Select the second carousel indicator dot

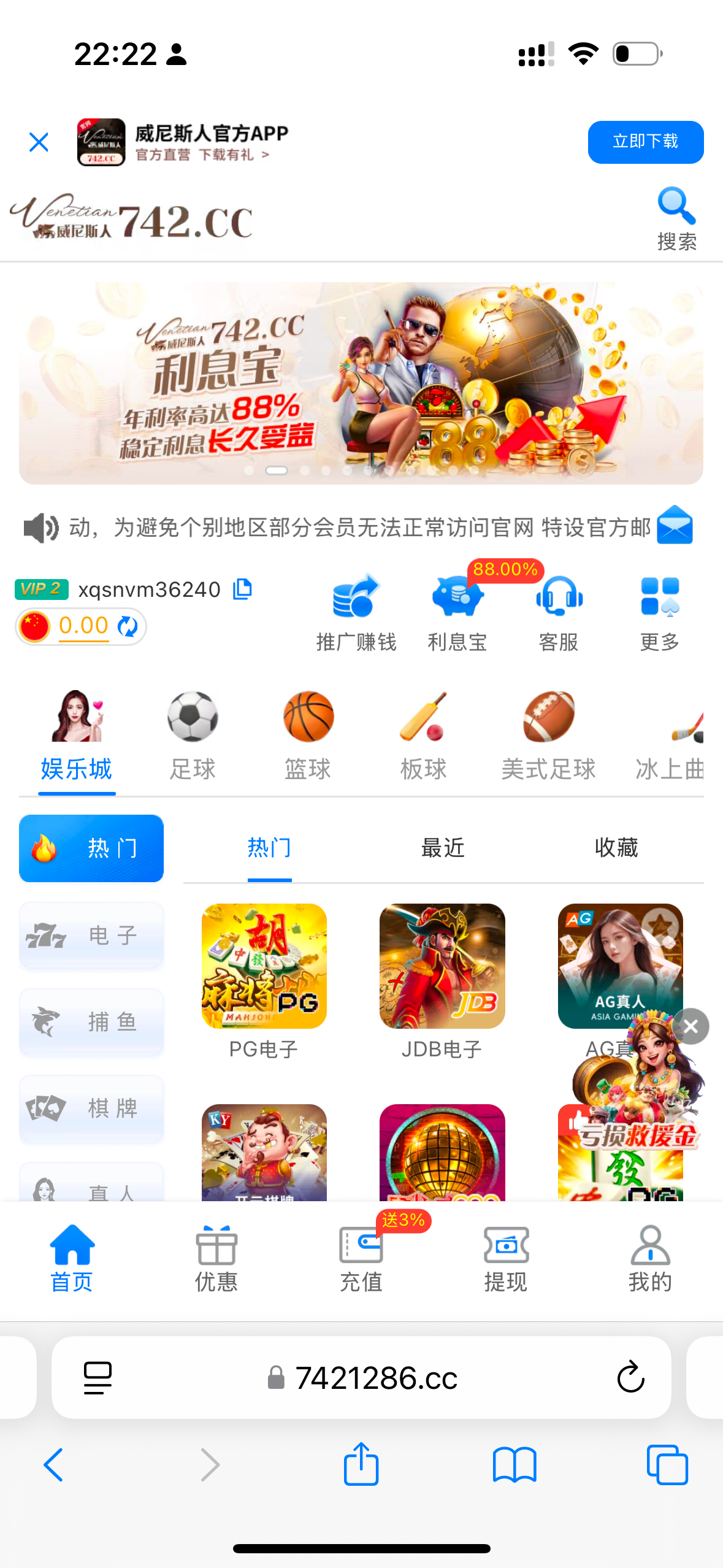click(277, 469)
